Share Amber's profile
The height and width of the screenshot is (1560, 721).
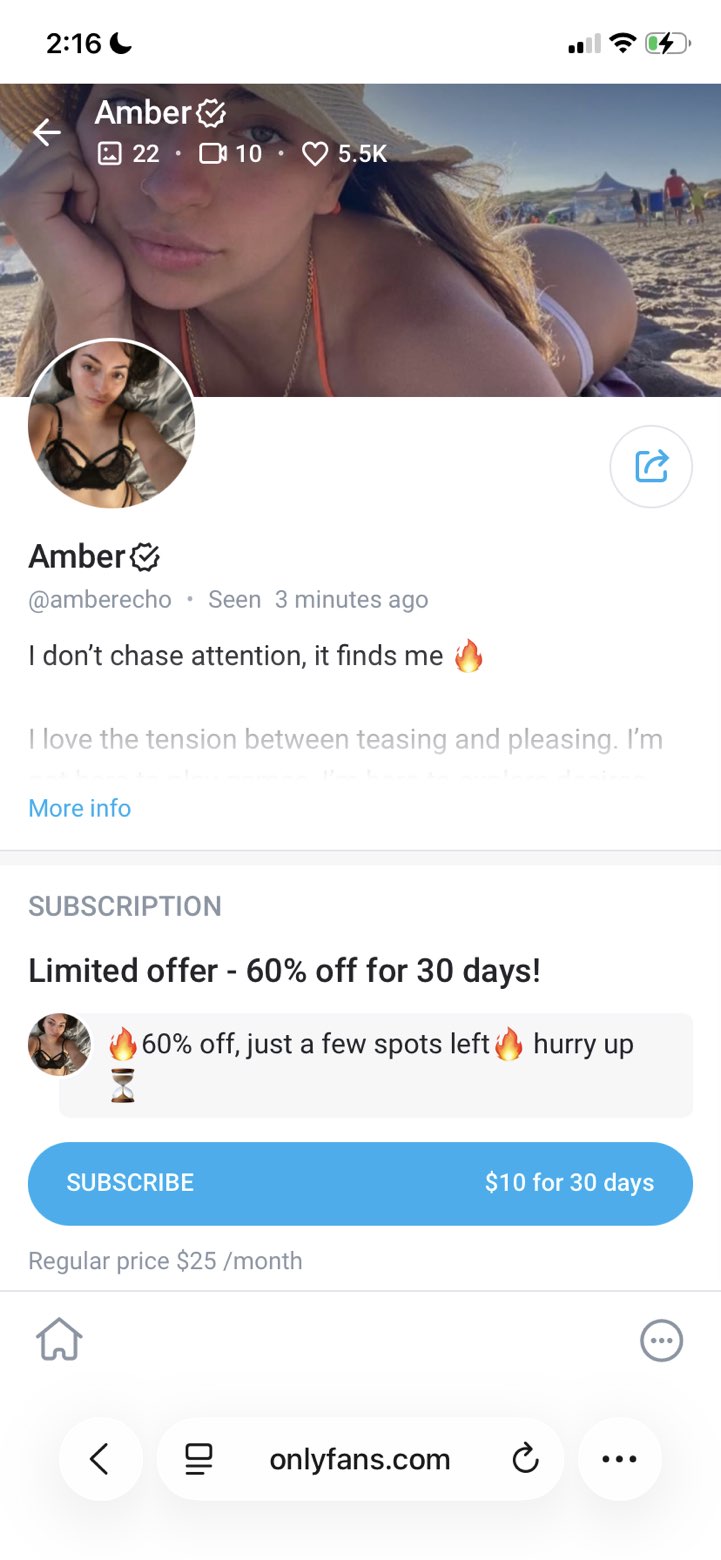pyautogui.click(x=651, y=466)
